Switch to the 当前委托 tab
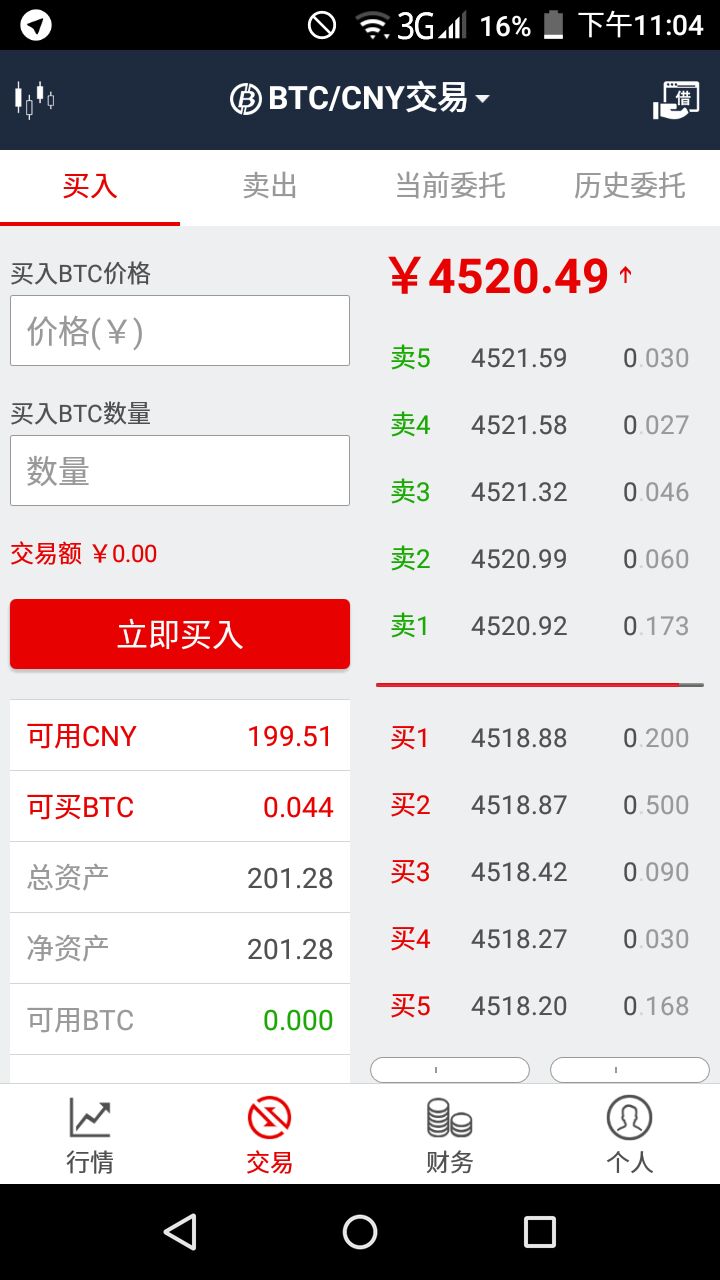 point(450,186)
